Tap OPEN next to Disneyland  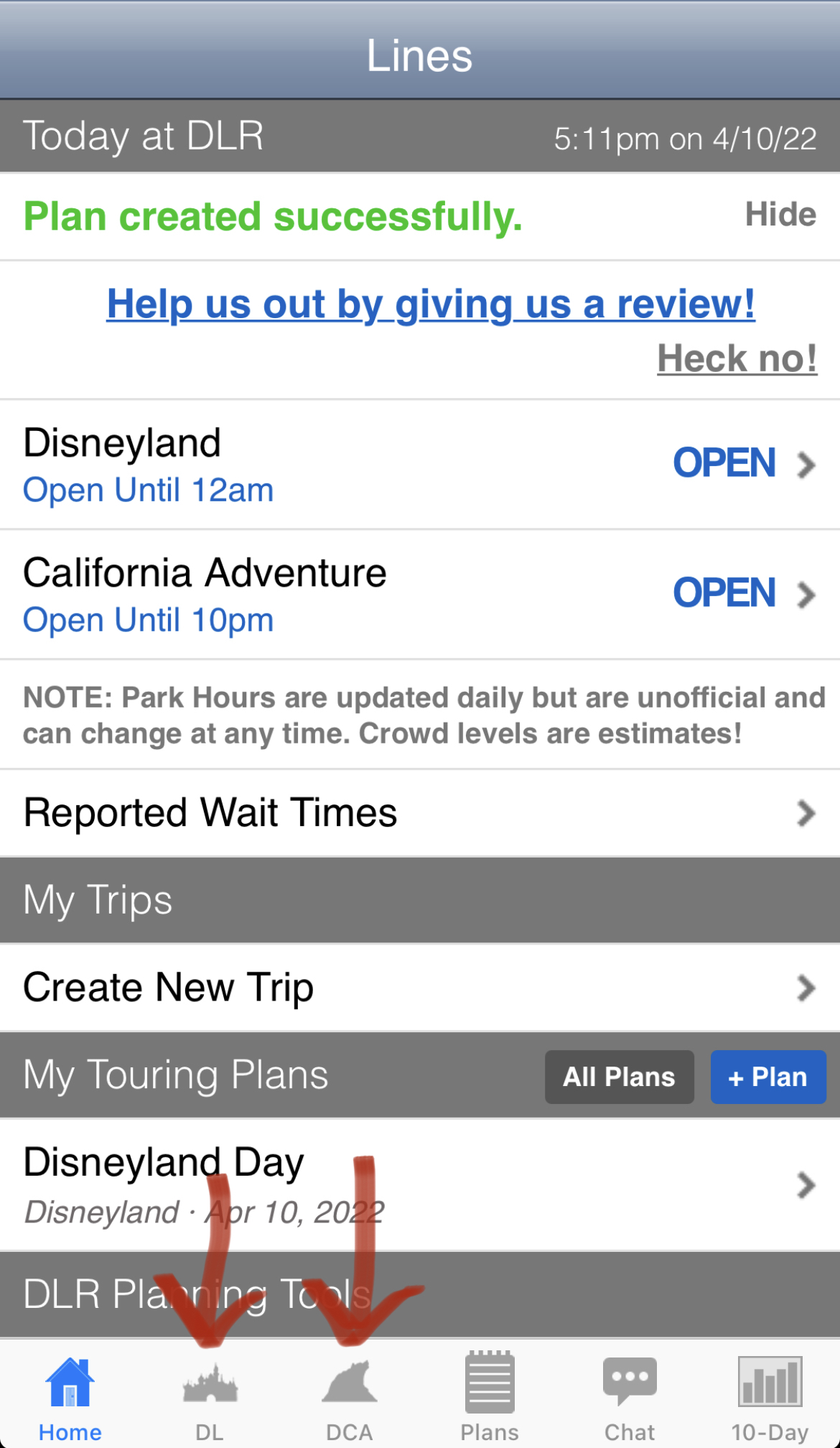[724, 463]
